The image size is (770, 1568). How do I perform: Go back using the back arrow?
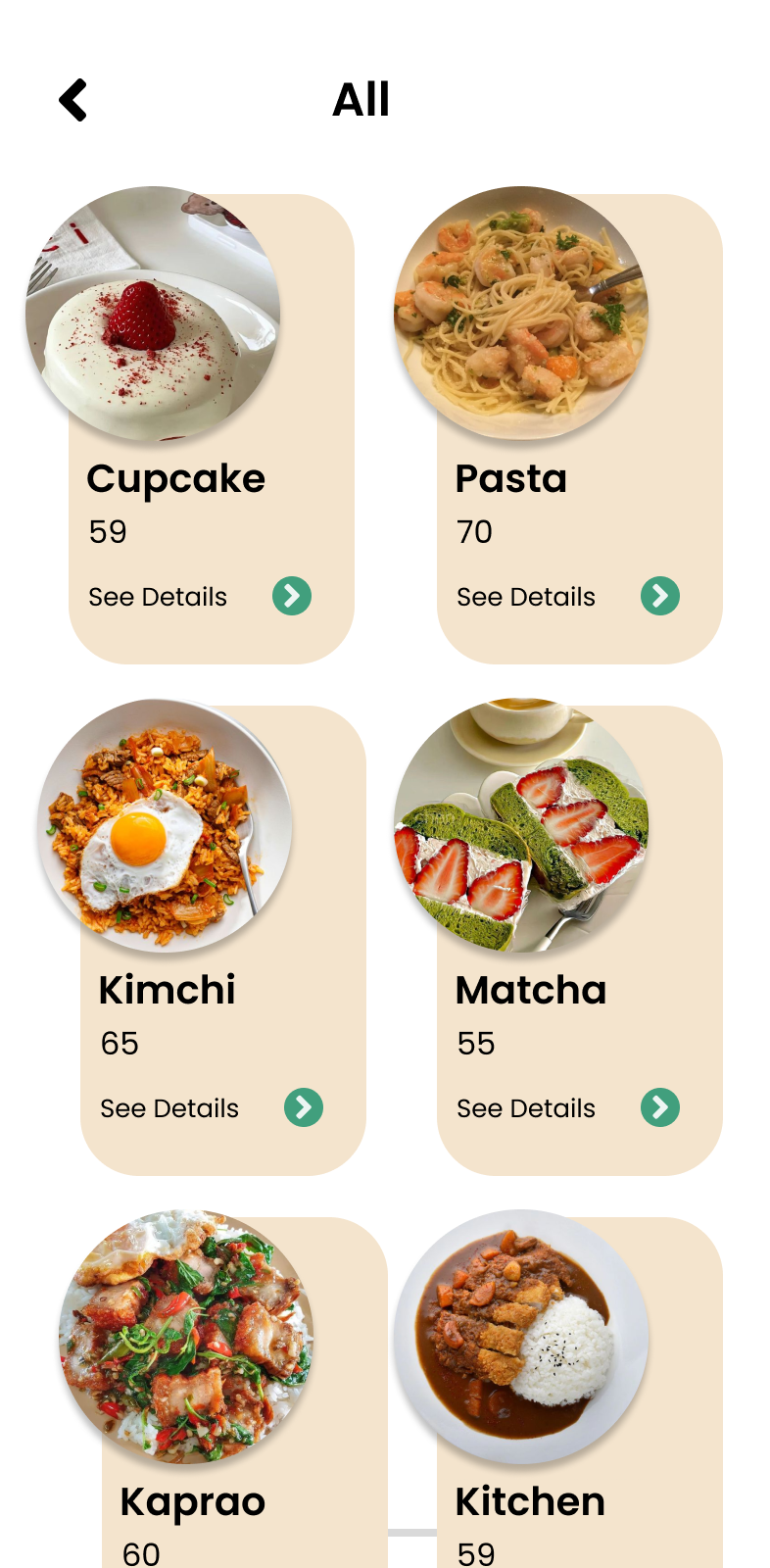72,99
